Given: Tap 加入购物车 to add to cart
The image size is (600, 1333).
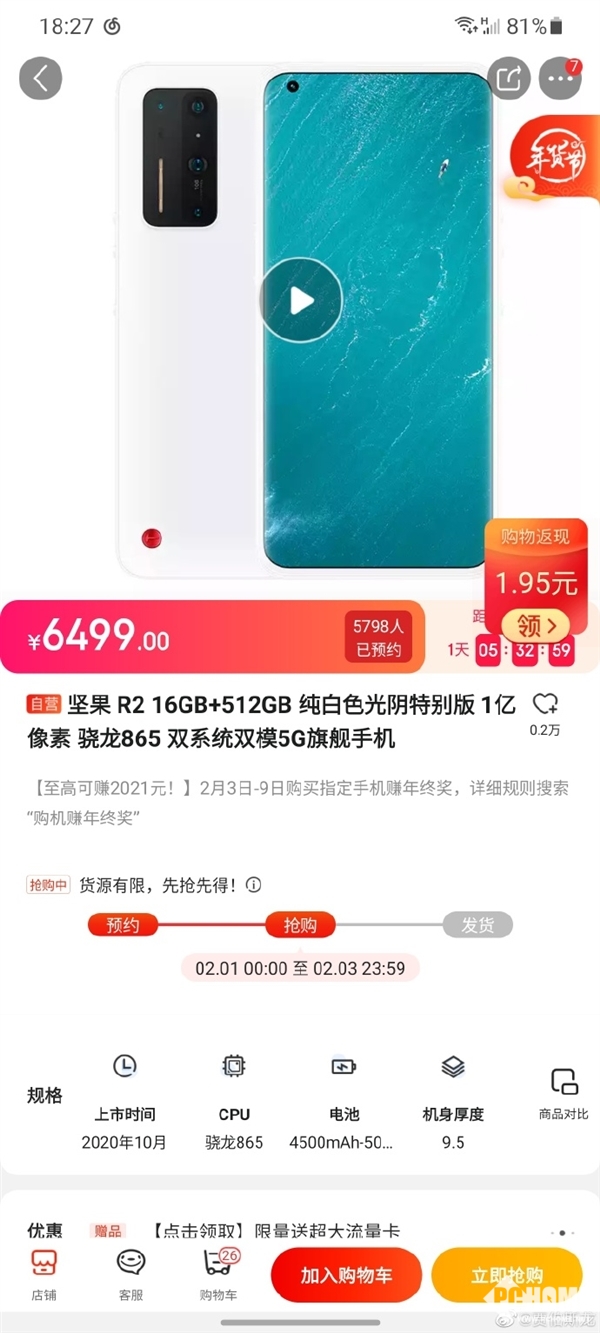Looking at the screenshot, I should pos(346,1275).
